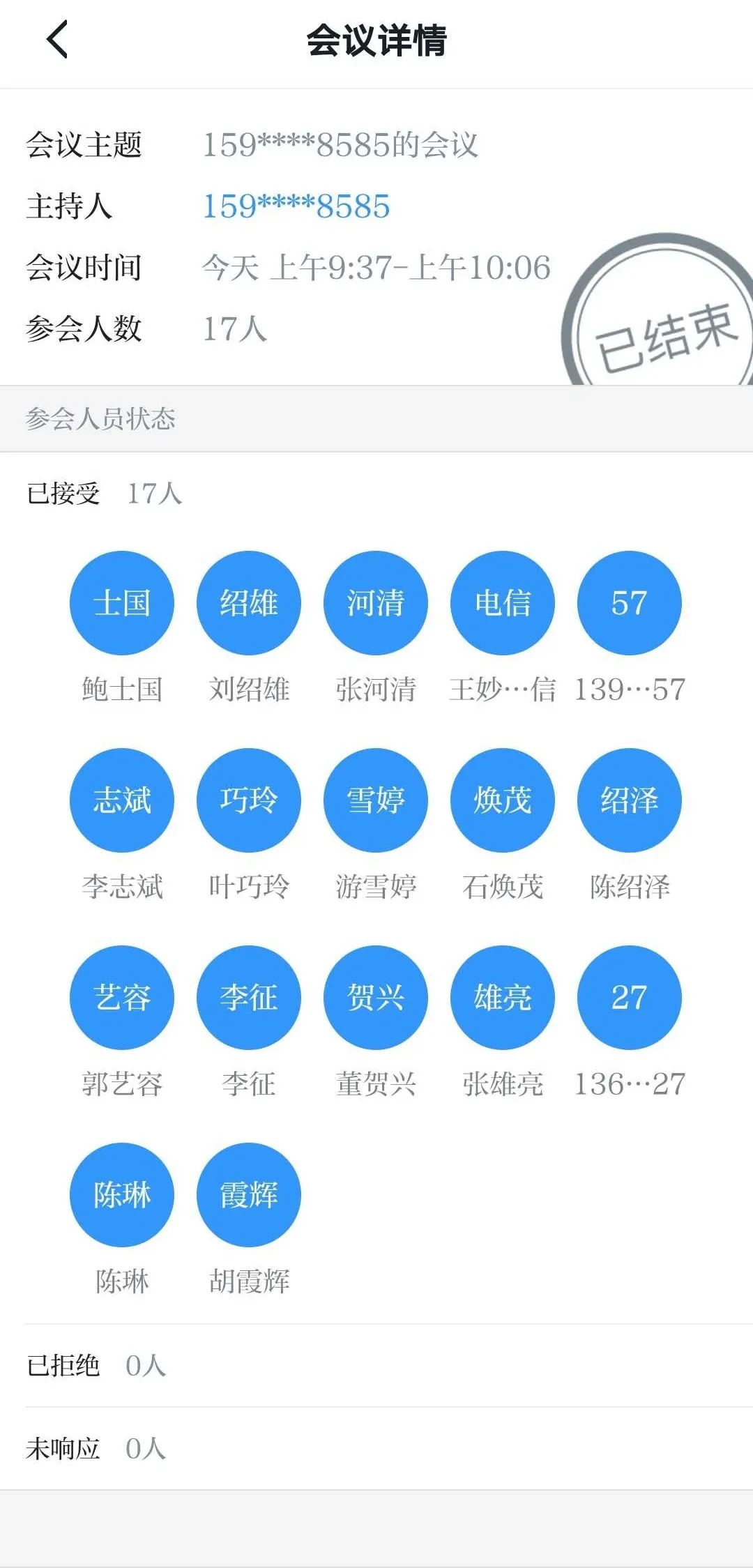
Task: Select 游雪婷's avatar
Action: (376, 800)
